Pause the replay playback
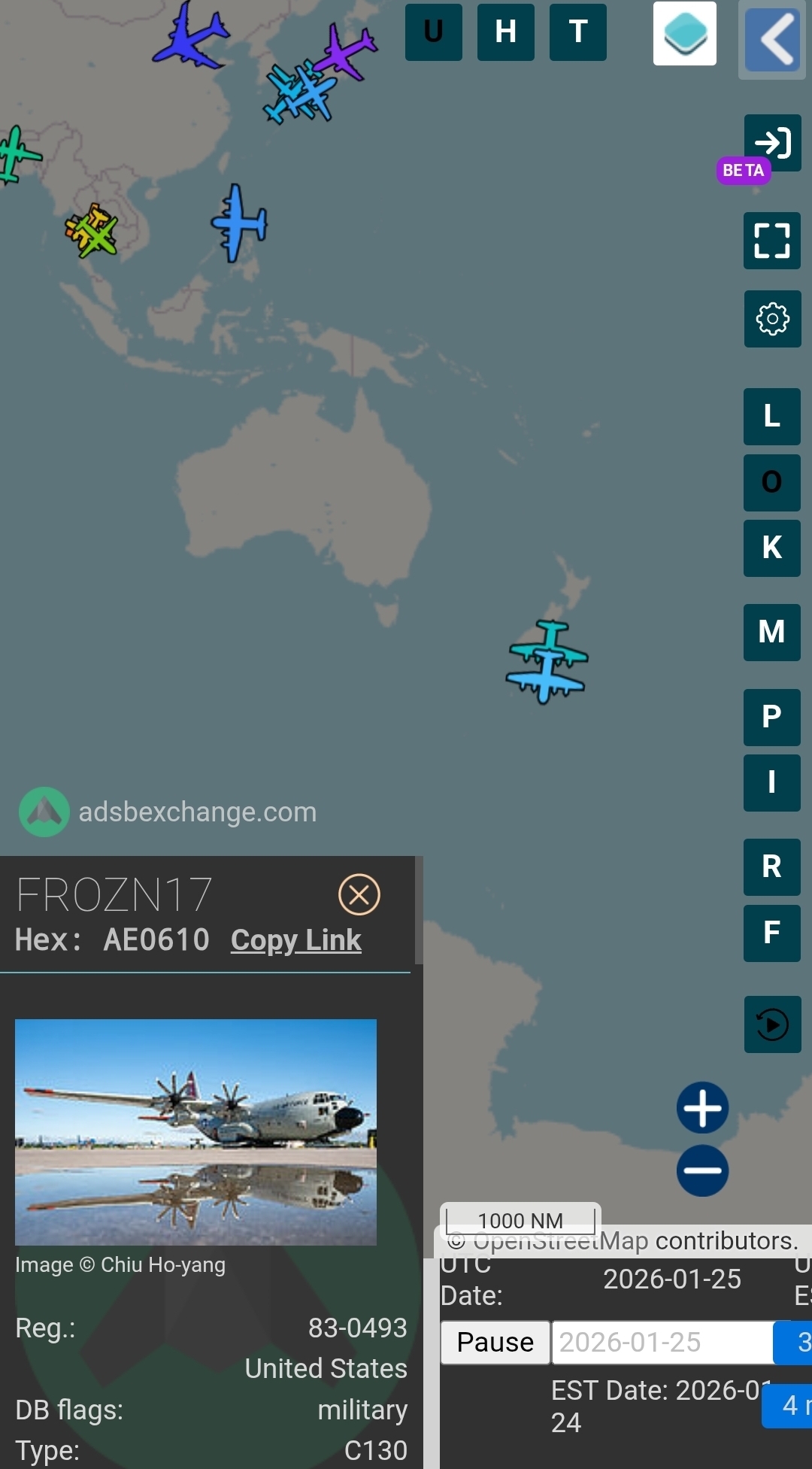Viewport: 812px width, 1469px height. tap(495, 1343)
